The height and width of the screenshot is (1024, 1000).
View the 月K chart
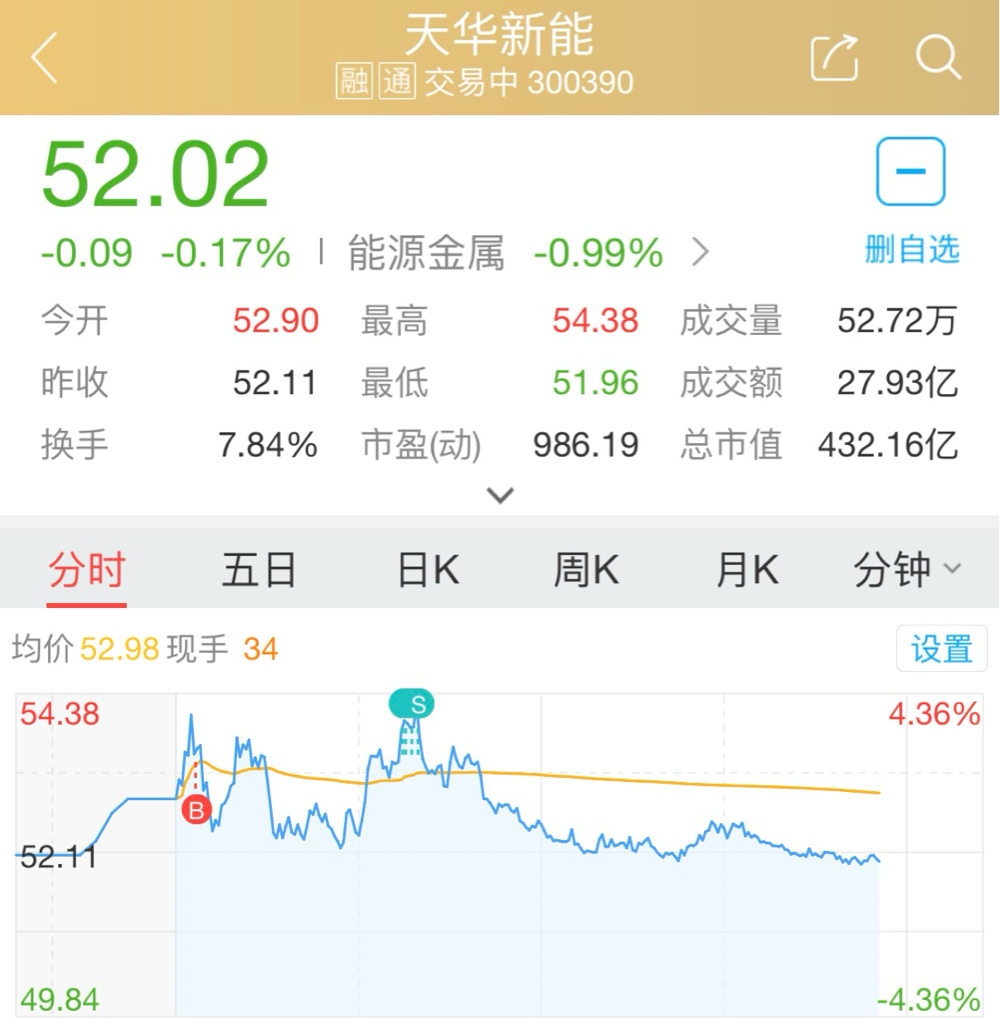(747, 569)
